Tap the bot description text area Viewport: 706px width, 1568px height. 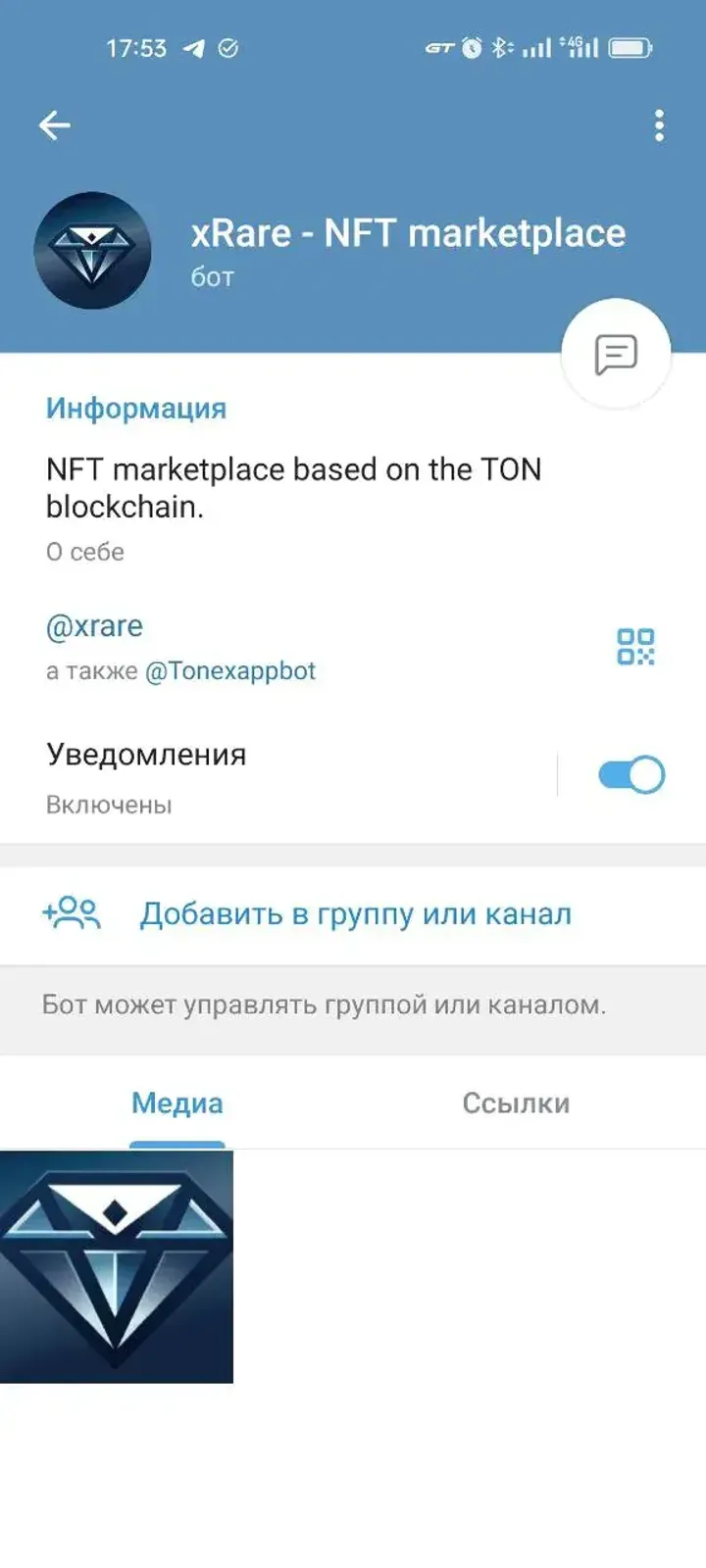[294, 488]
